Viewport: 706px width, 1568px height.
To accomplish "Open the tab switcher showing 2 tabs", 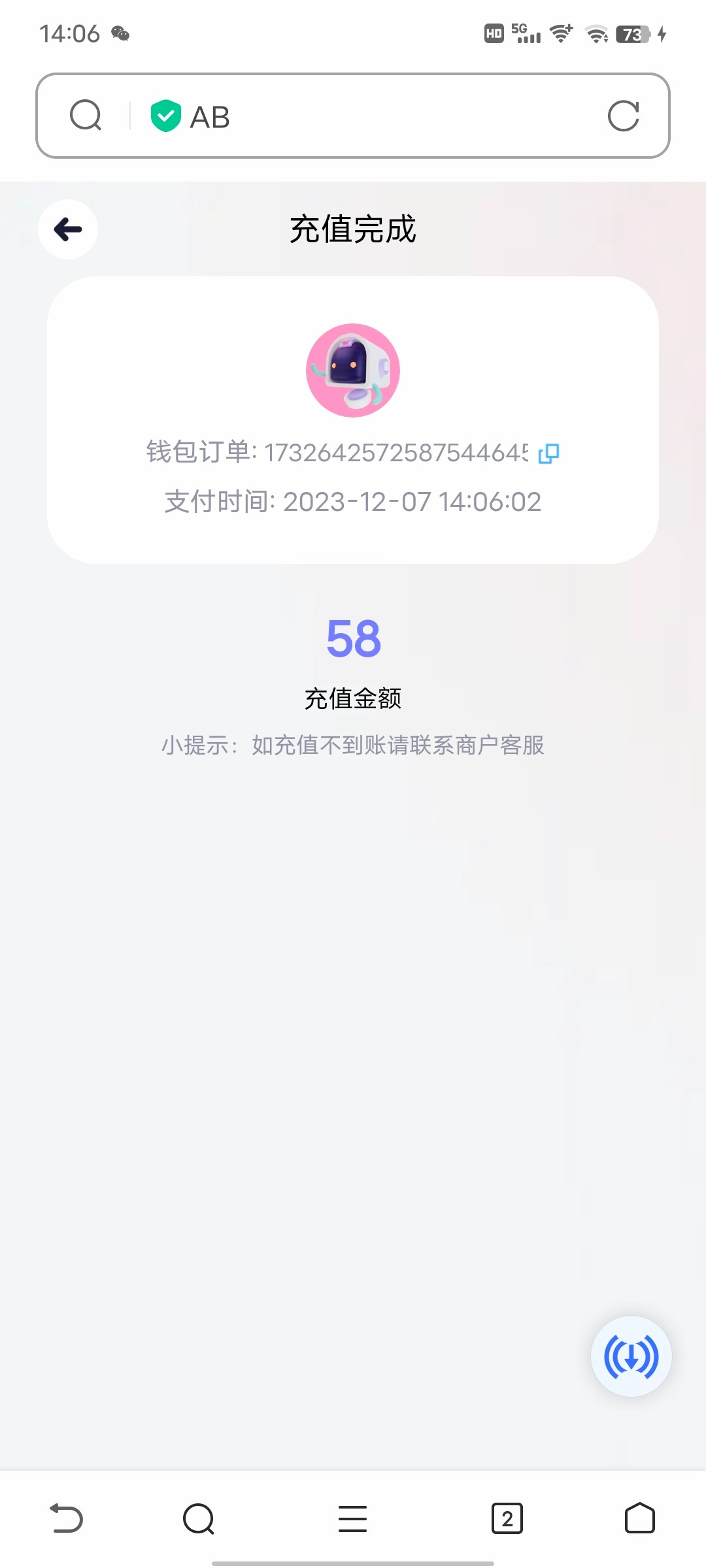I will tap(507, 1516).
